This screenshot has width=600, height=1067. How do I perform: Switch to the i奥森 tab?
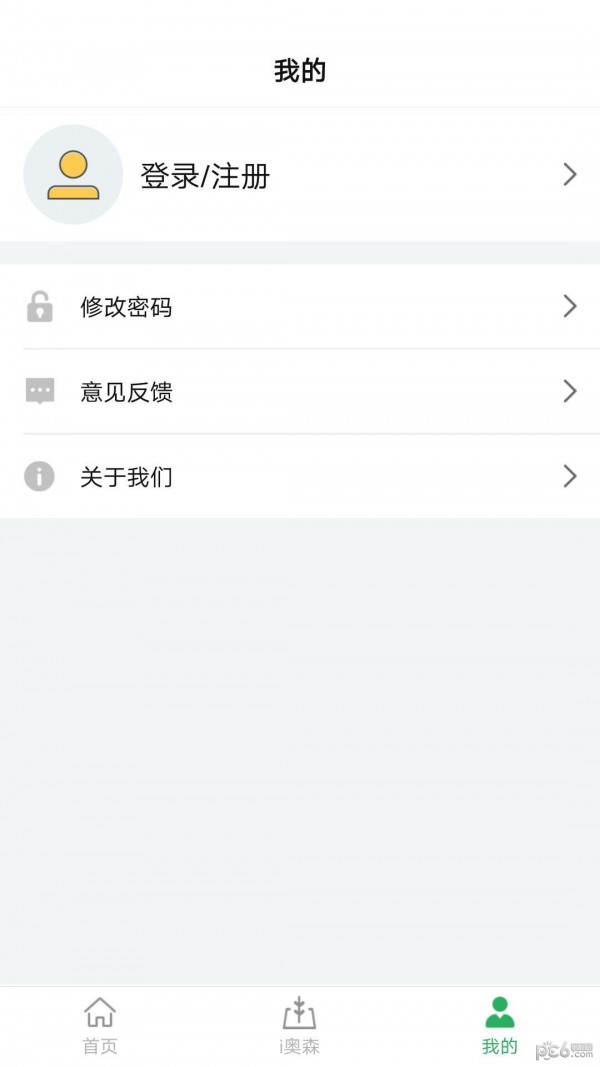pos(299,1026)
